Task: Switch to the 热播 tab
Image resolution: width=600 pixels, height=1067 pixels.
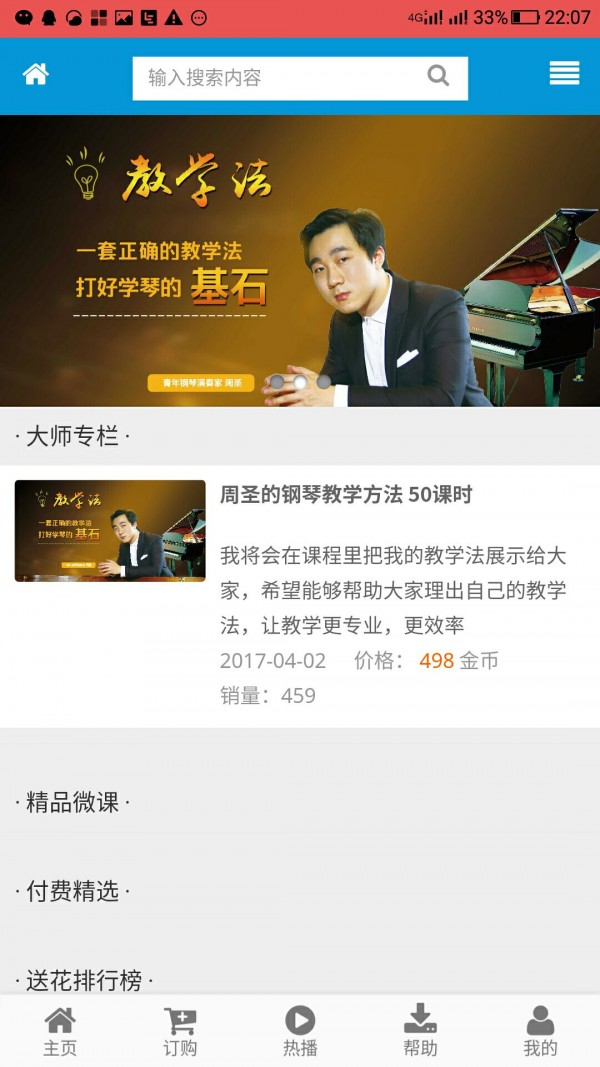Action: pyautogui.click(x=300, y=1031)
